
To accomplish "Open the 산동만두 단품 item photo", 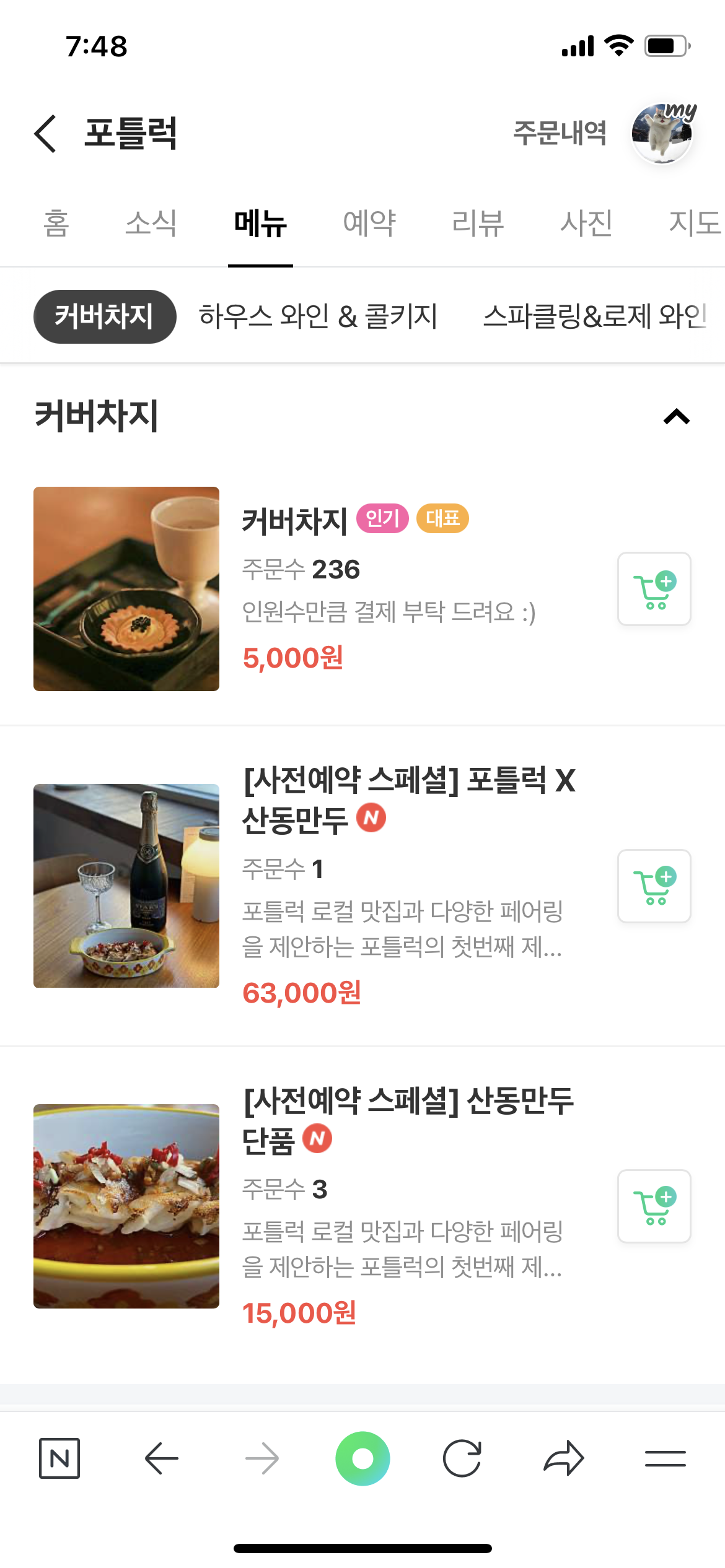I will click(x=126, y=1206).
